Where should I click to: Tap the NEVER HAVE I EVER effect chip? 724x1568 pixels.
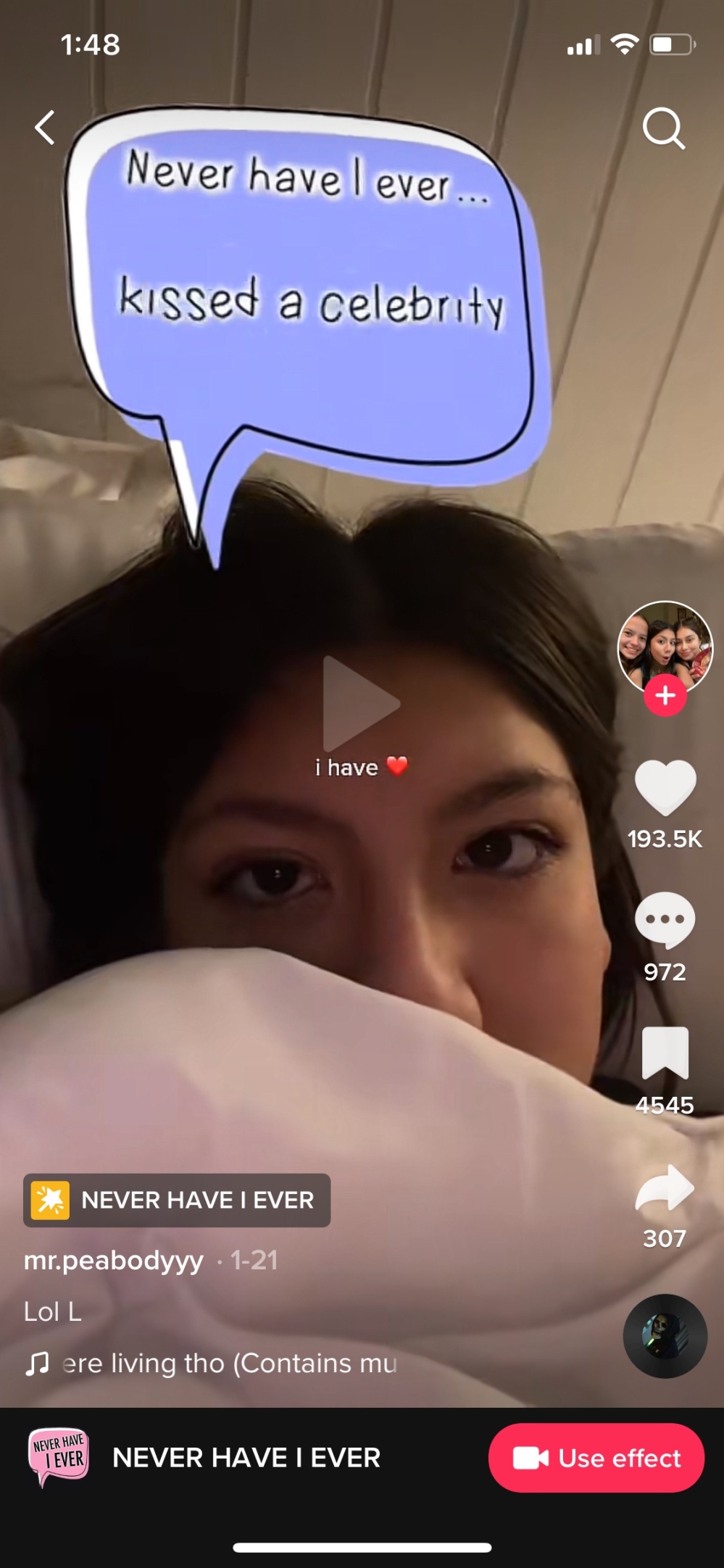point(177,1200)
